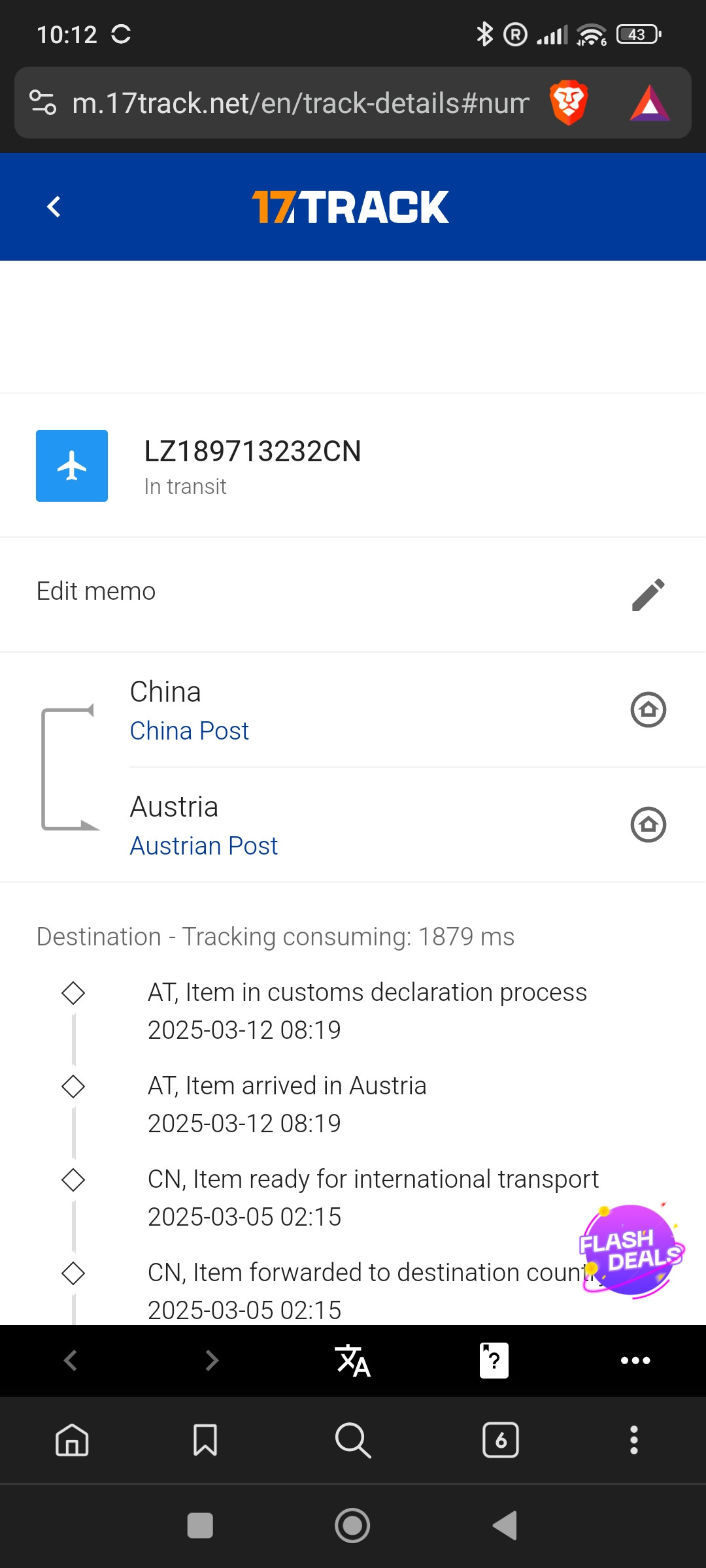
Task: Go to browser home page
Action: click(x=72, y=1440)
